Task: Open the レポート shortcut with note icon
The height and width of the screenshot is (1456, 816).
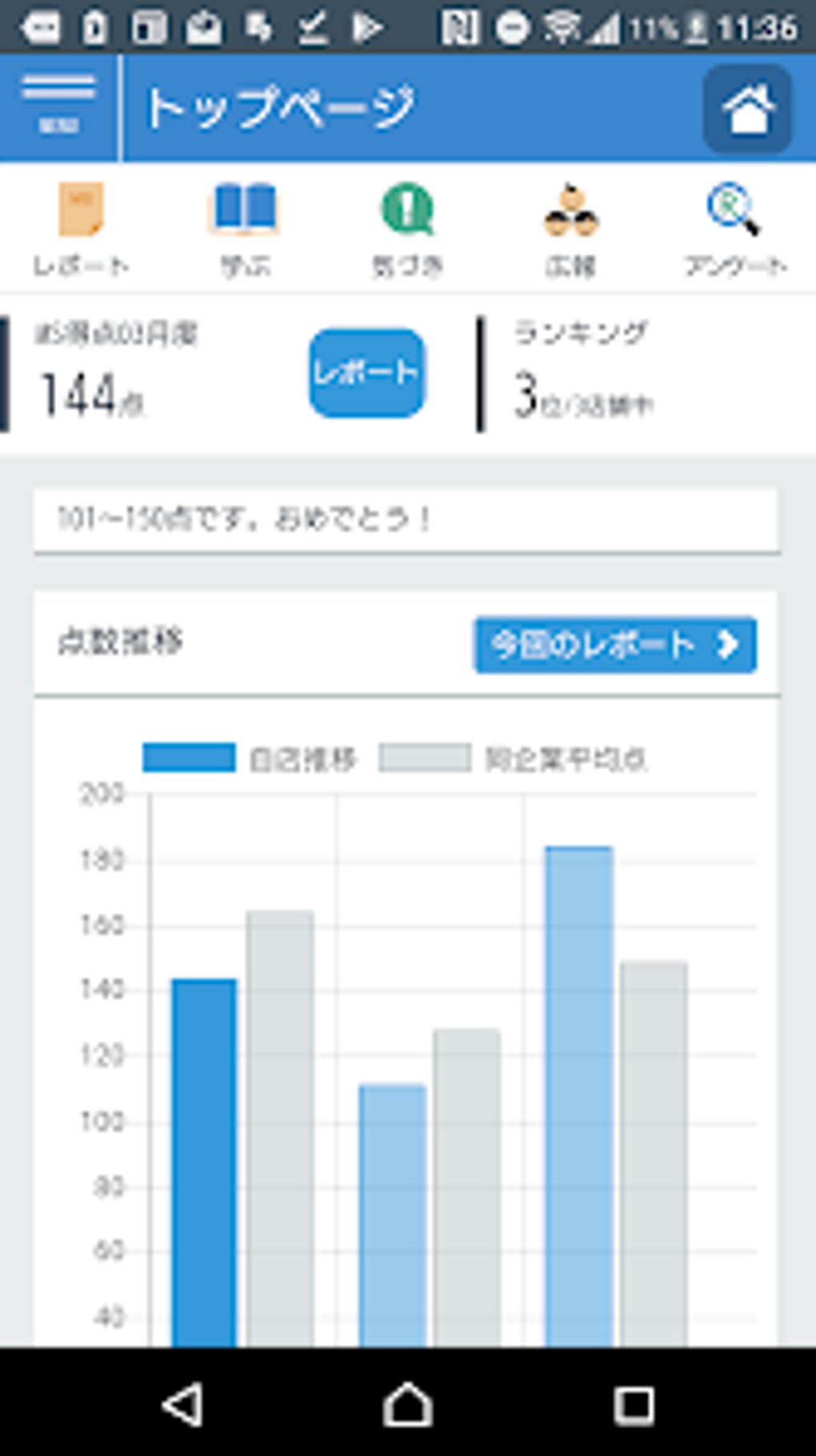Action: pyautogui.click(x=81, y=230)
